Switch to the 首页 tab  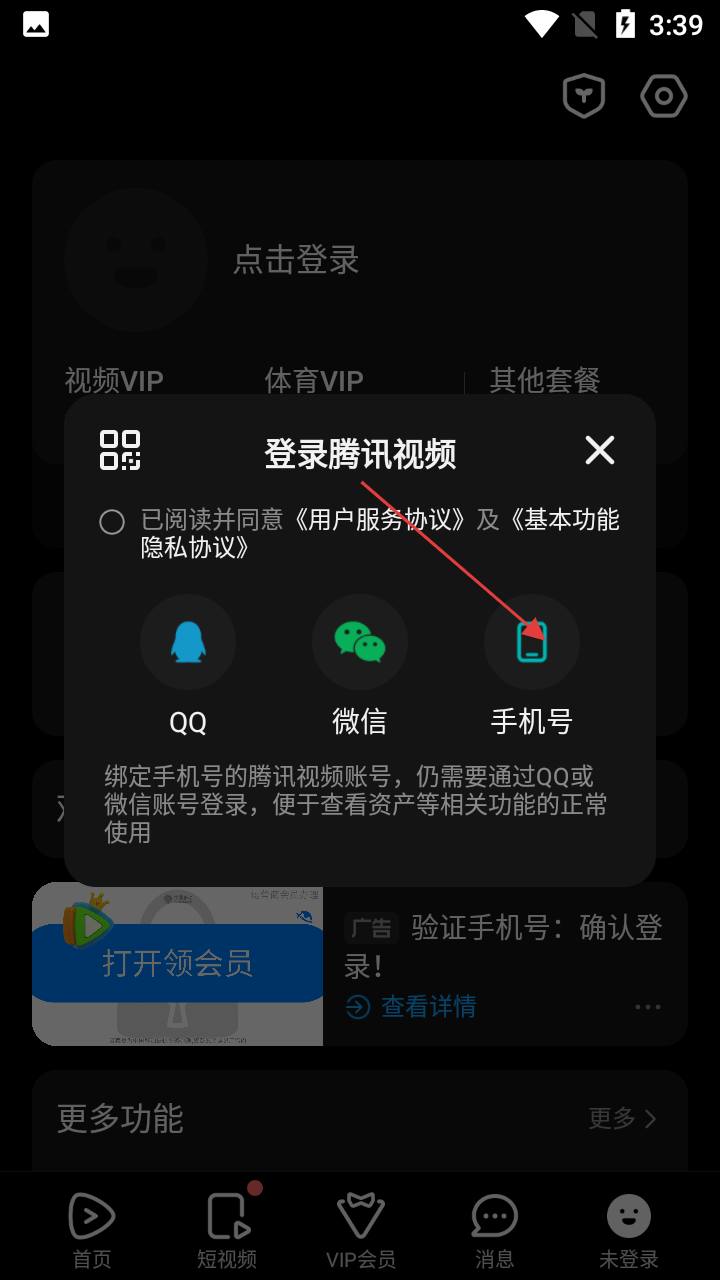[x=92, y=1230]
